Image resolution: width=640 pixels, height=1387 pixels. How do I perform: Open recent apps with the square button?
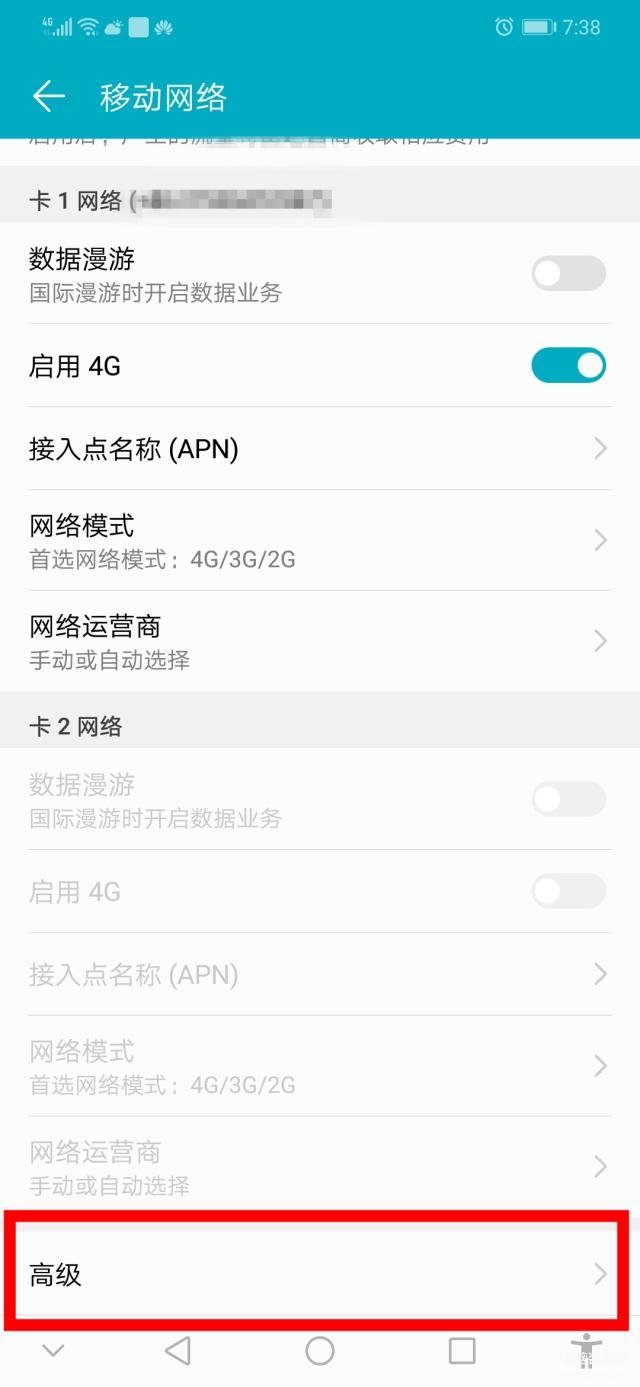coord(462,1351)
